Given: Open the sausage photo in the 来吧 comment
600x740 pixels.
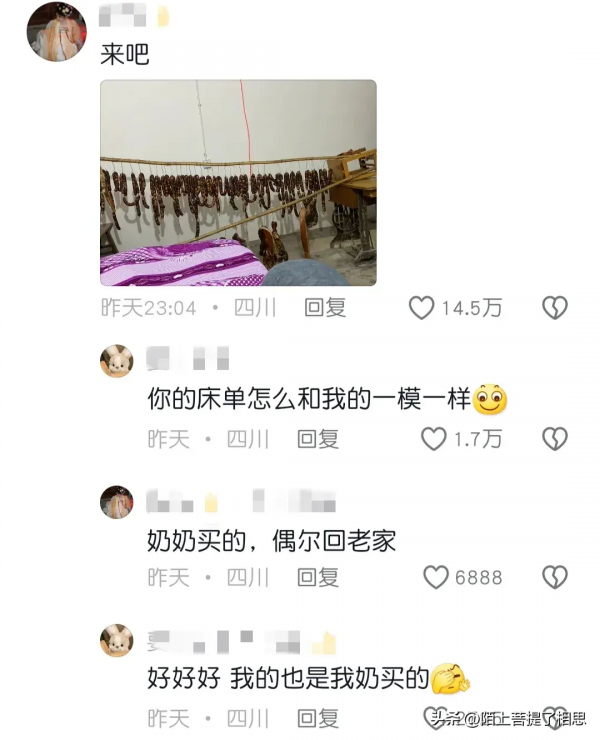Looking at the screenshot, I should (x=238, y=183).
